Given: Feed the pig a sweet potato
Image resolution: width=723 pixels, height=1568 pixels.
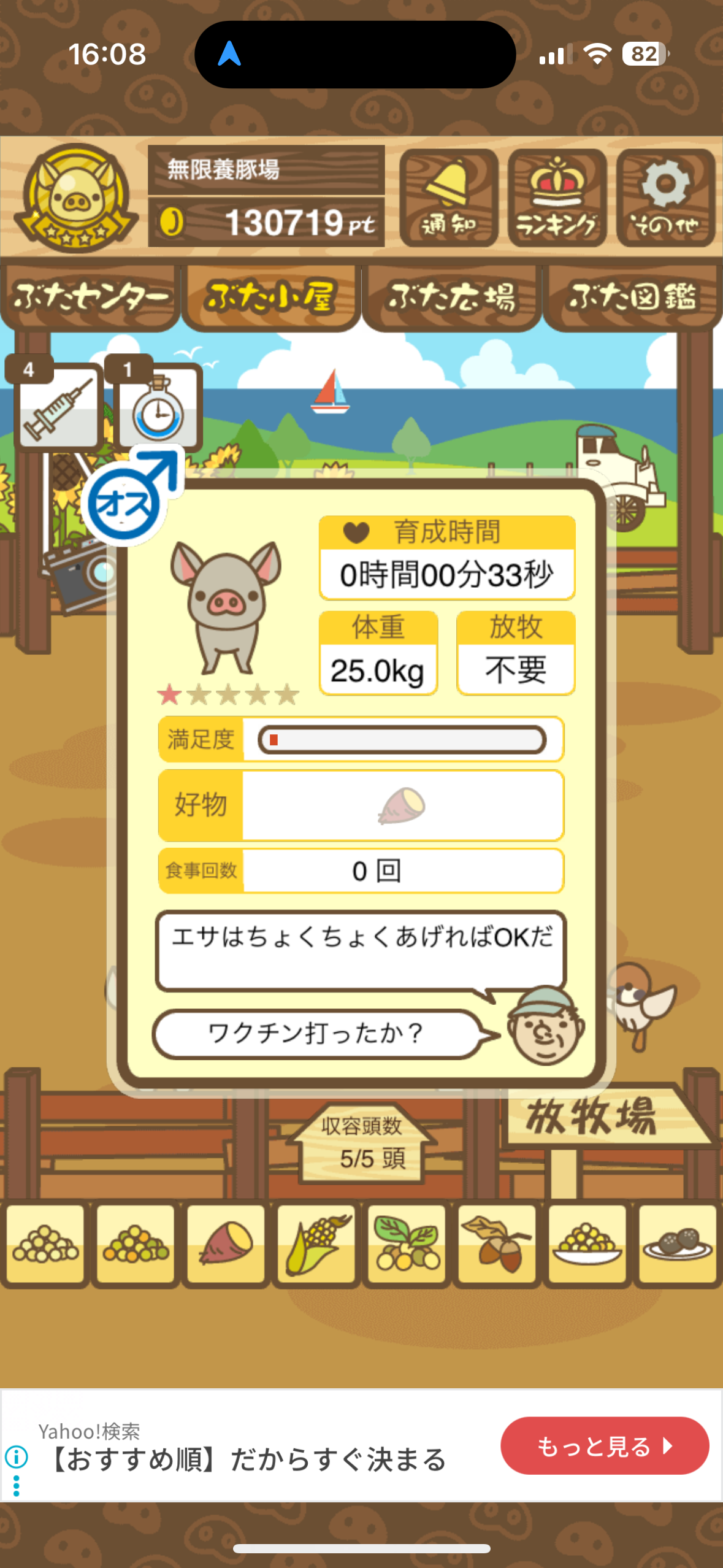Looking at the screenshot, I should [226, 1243].
